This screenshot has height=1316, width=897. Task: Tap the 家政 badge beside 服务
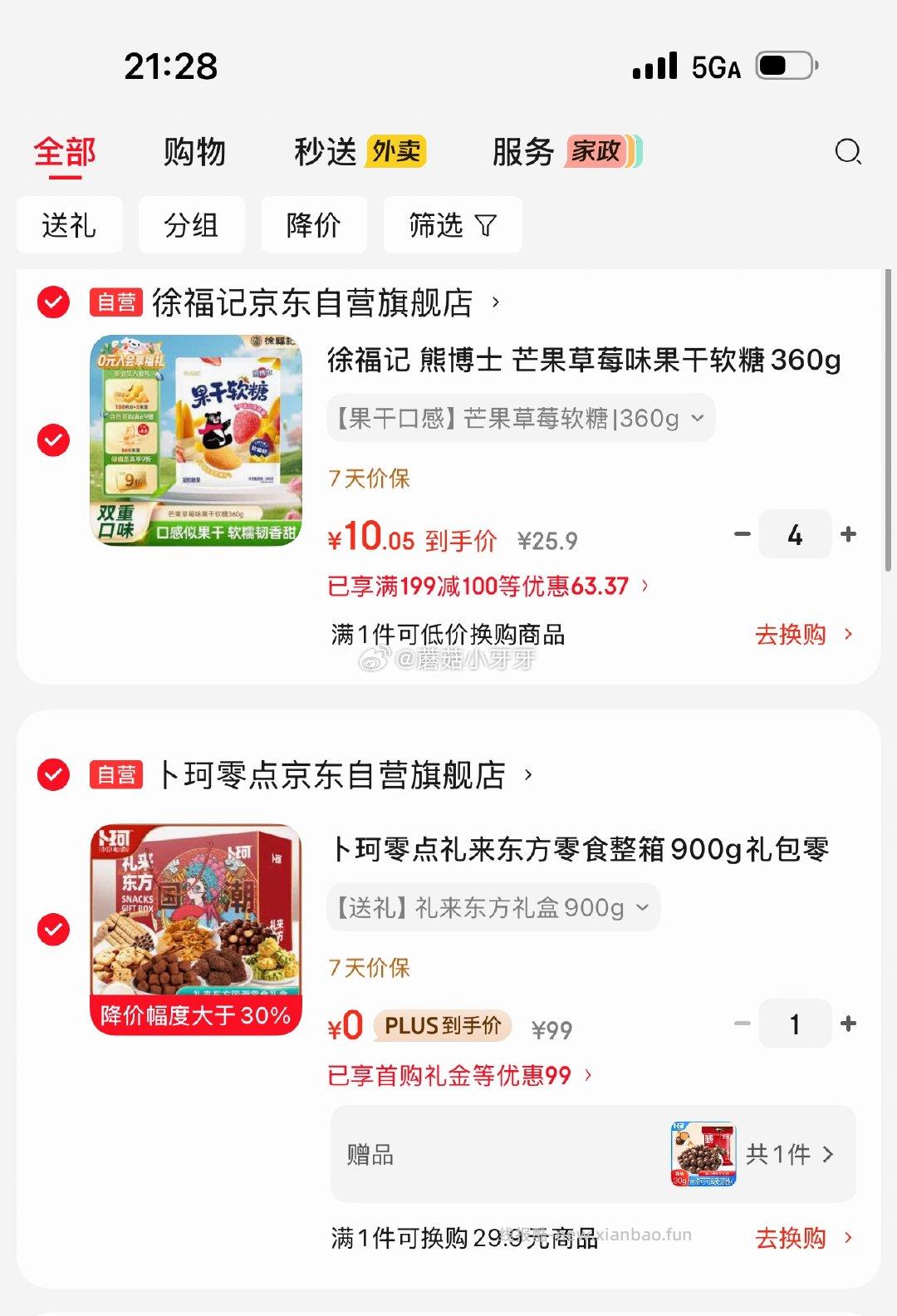coord(600,152)
